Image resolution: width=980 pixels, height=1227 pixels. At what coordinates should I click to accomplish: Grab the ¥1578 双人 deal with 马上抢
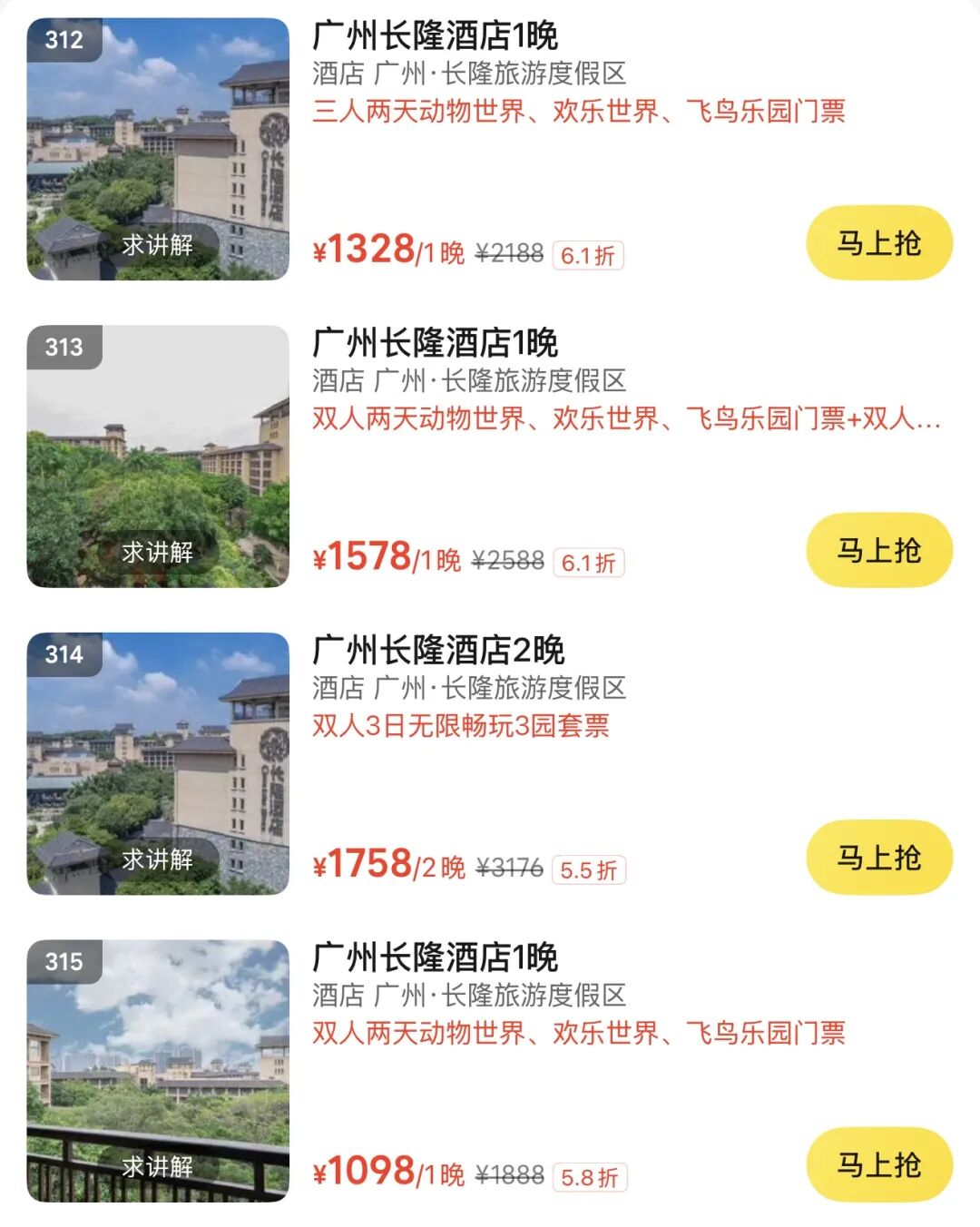point(878,550)
